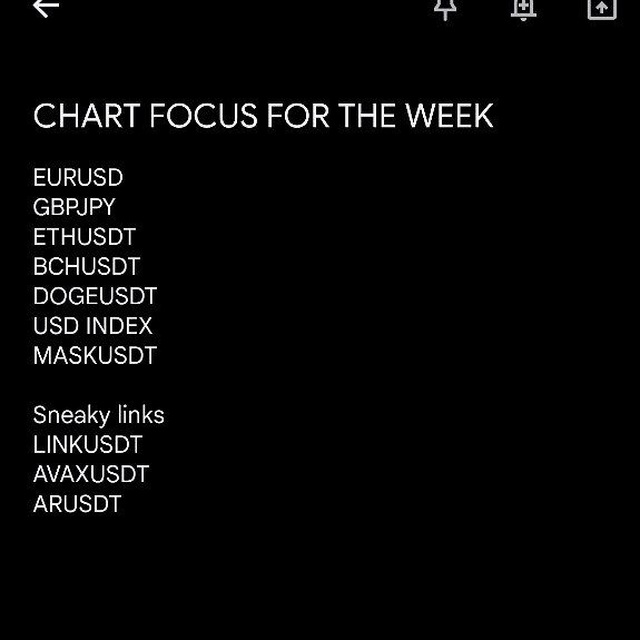Screen dimensions: 640x640
Task: Tap the note body text to edit
Action: click(x=99, y=340)
